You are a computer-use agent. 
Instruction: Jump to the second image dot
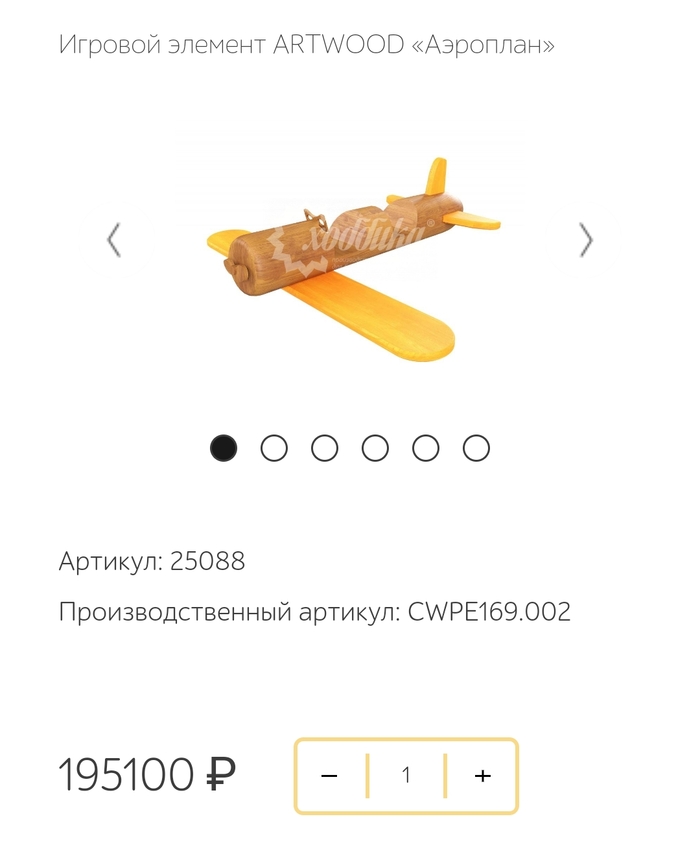point(274,448)
